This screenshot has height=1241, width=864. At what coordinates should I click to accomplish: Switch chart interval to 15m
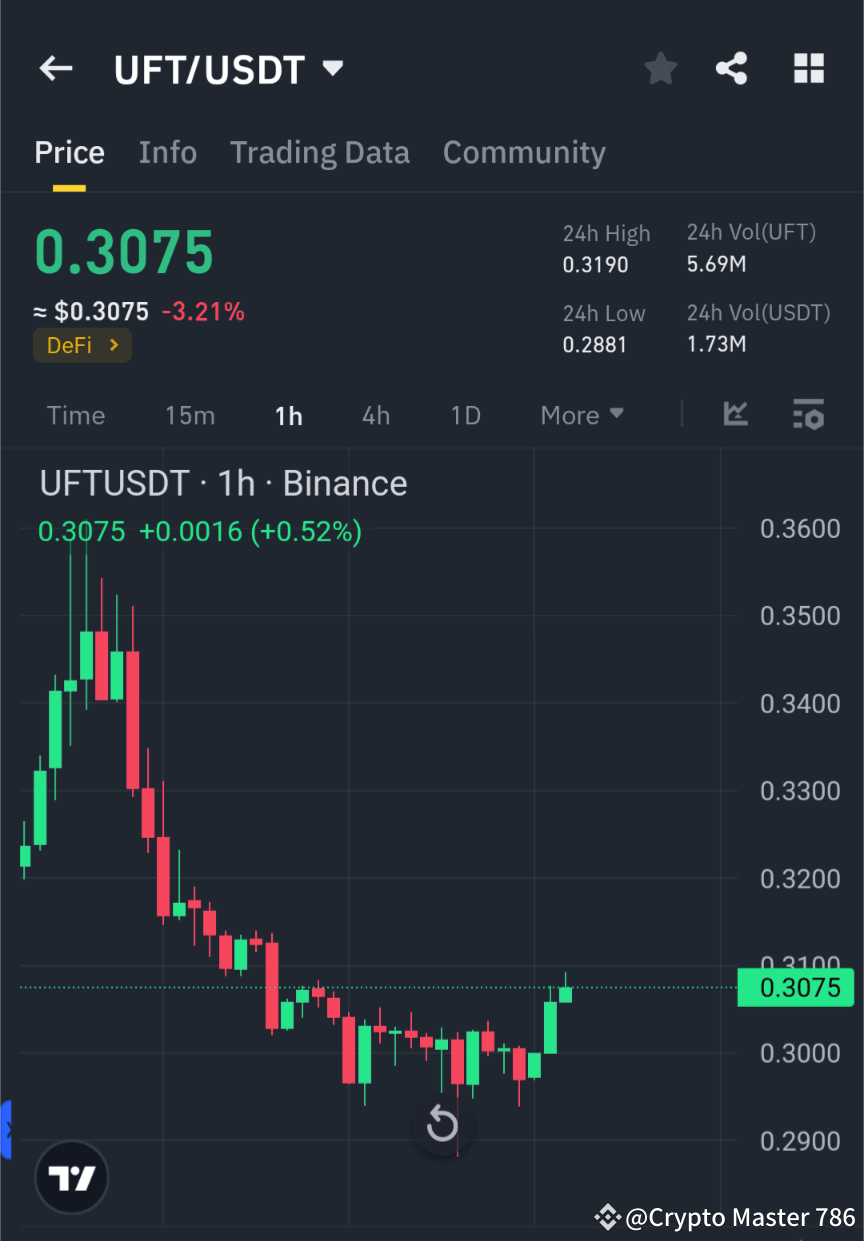point(190,415)
